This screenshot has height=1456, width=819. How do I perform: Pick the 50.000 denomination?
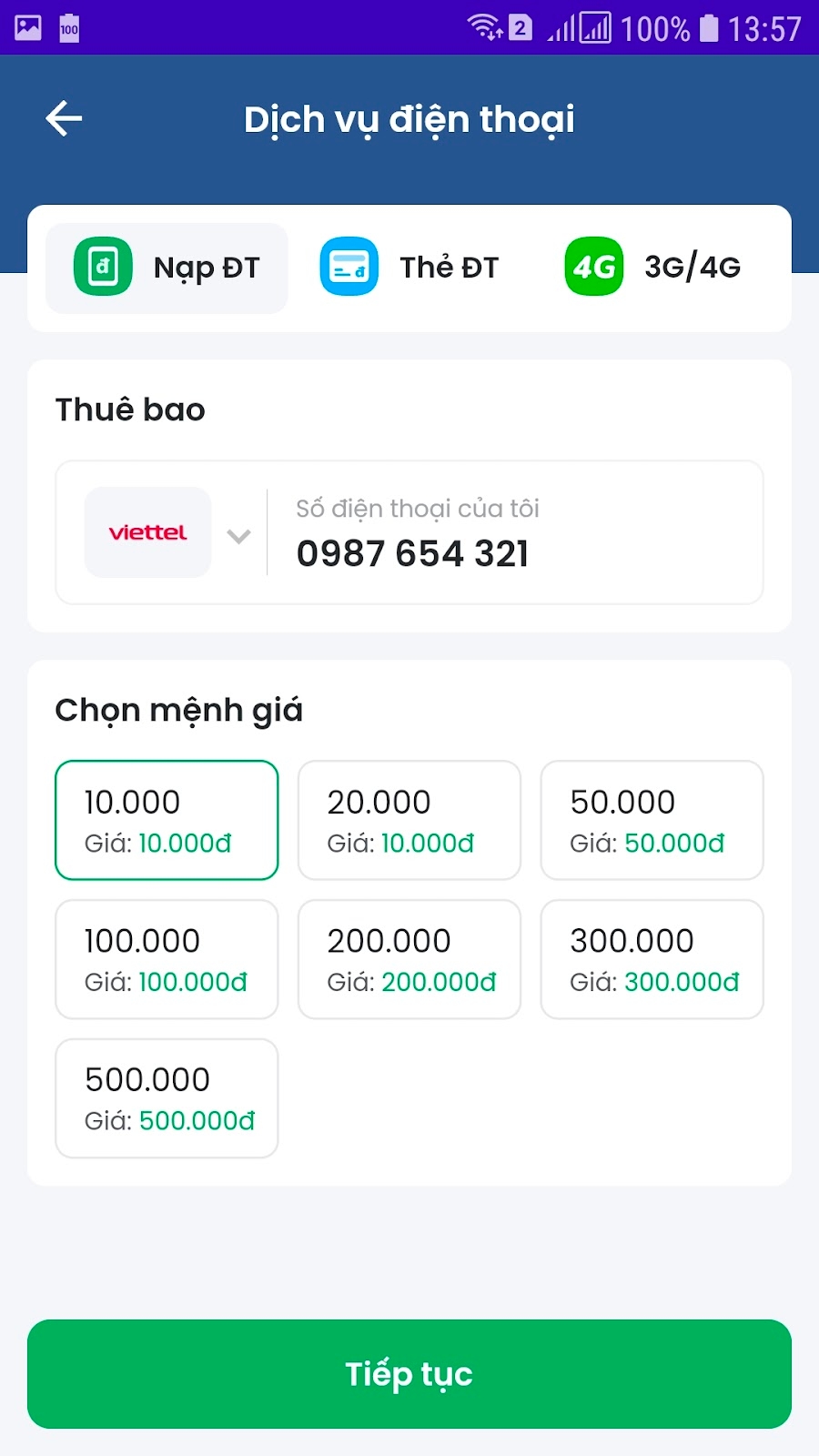coord(652,820)
